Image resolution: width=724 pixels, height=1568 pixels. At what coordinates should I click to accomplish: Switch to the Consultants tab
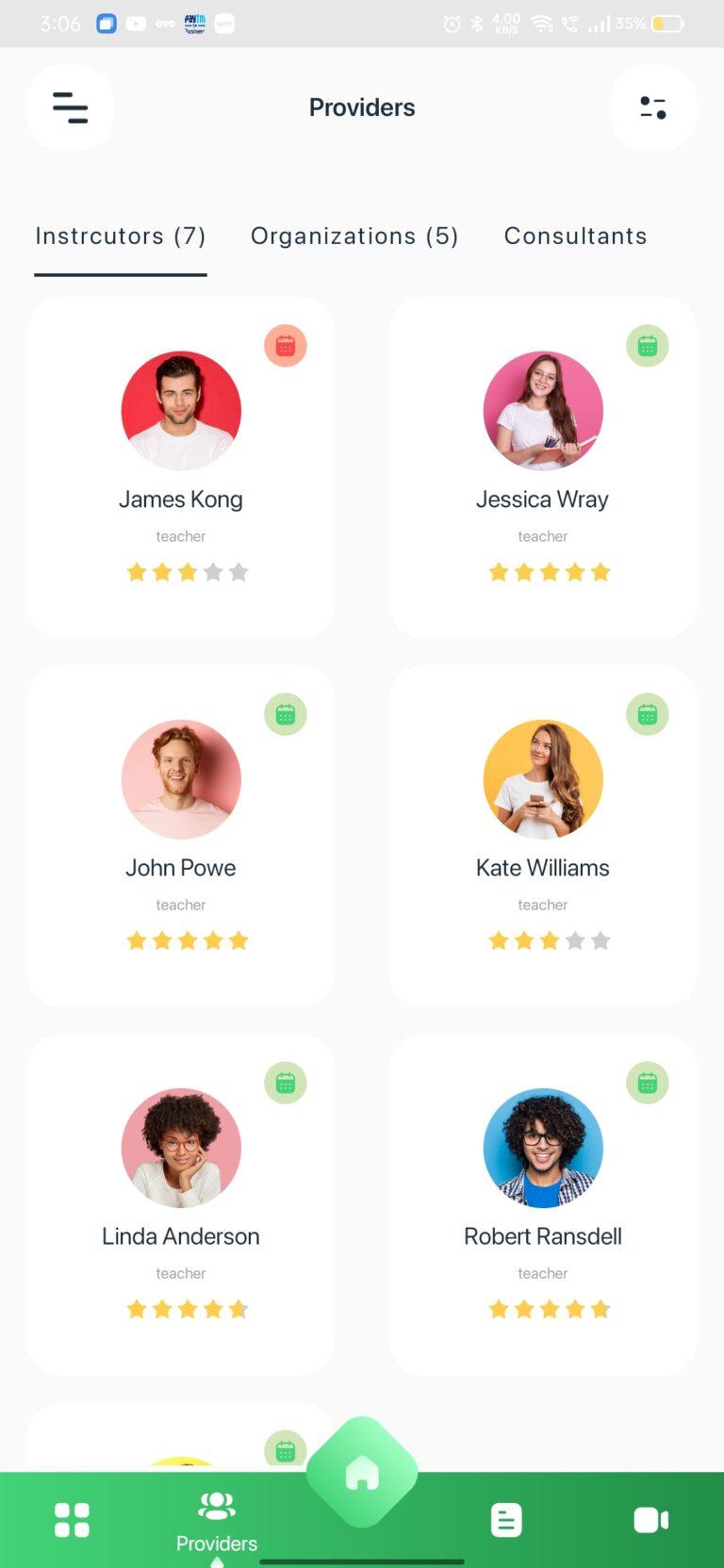575,236
